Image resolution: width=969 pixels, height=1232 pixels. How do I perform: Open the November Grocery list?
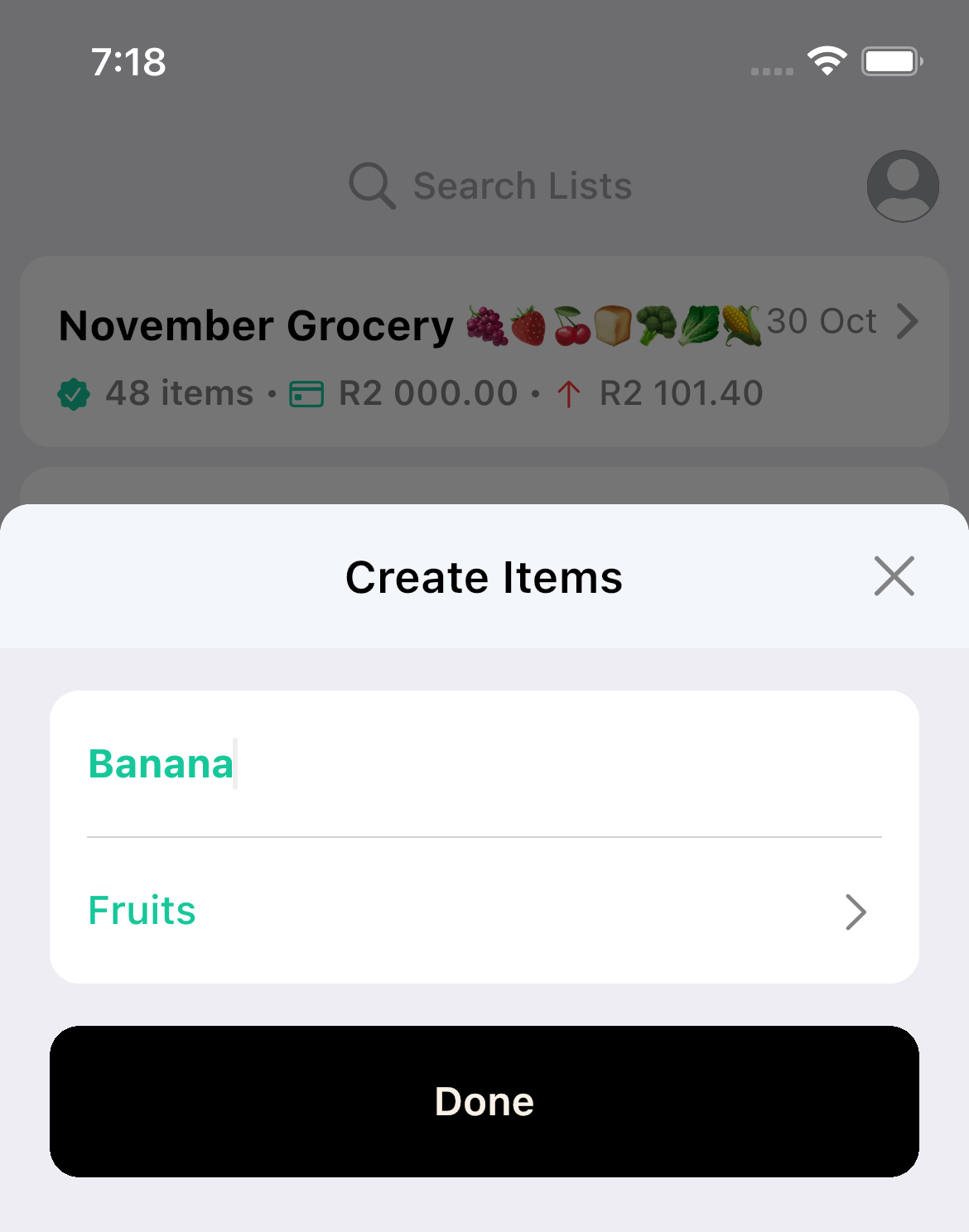tap(484, 352)
